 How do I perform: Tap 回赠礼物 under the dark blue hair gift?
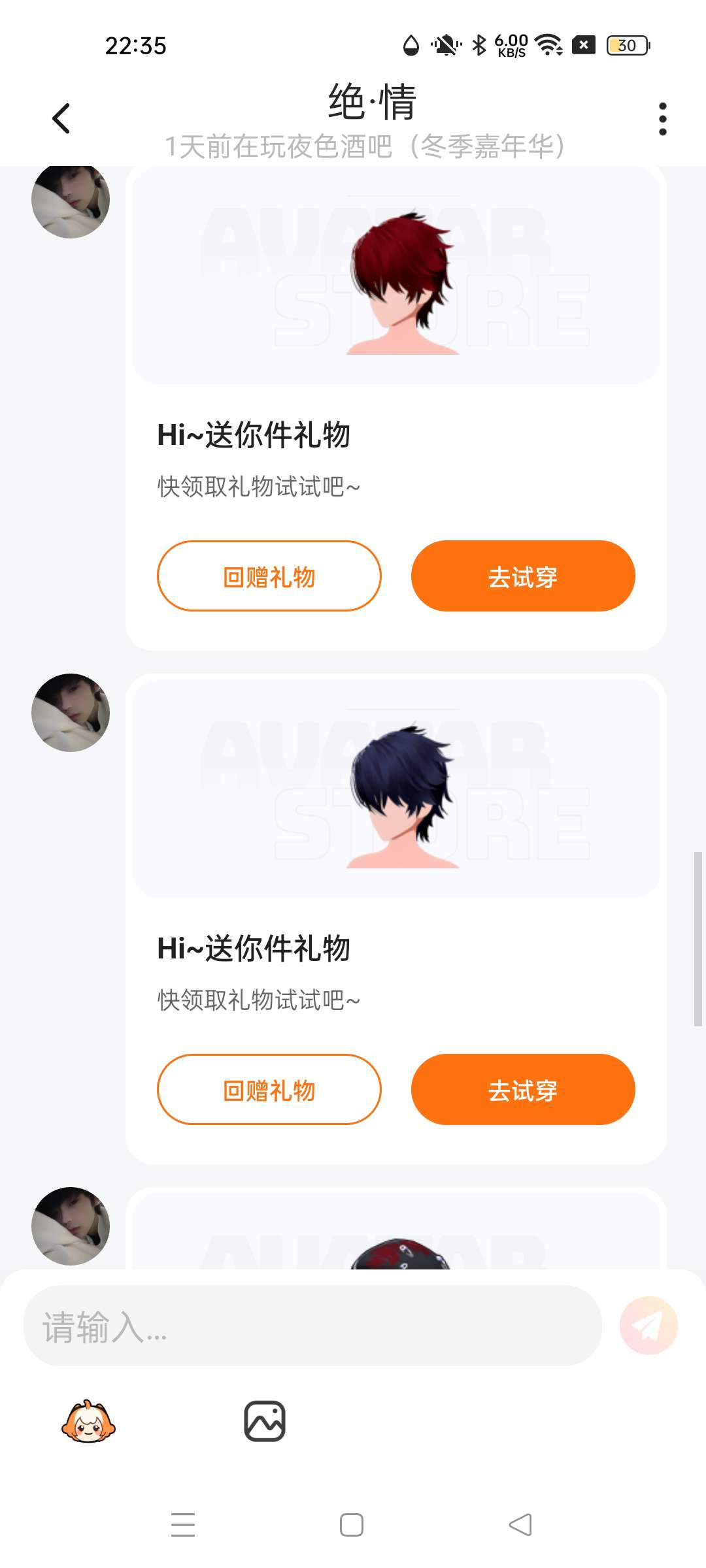pyautogui.click(x=269, y=1089)
